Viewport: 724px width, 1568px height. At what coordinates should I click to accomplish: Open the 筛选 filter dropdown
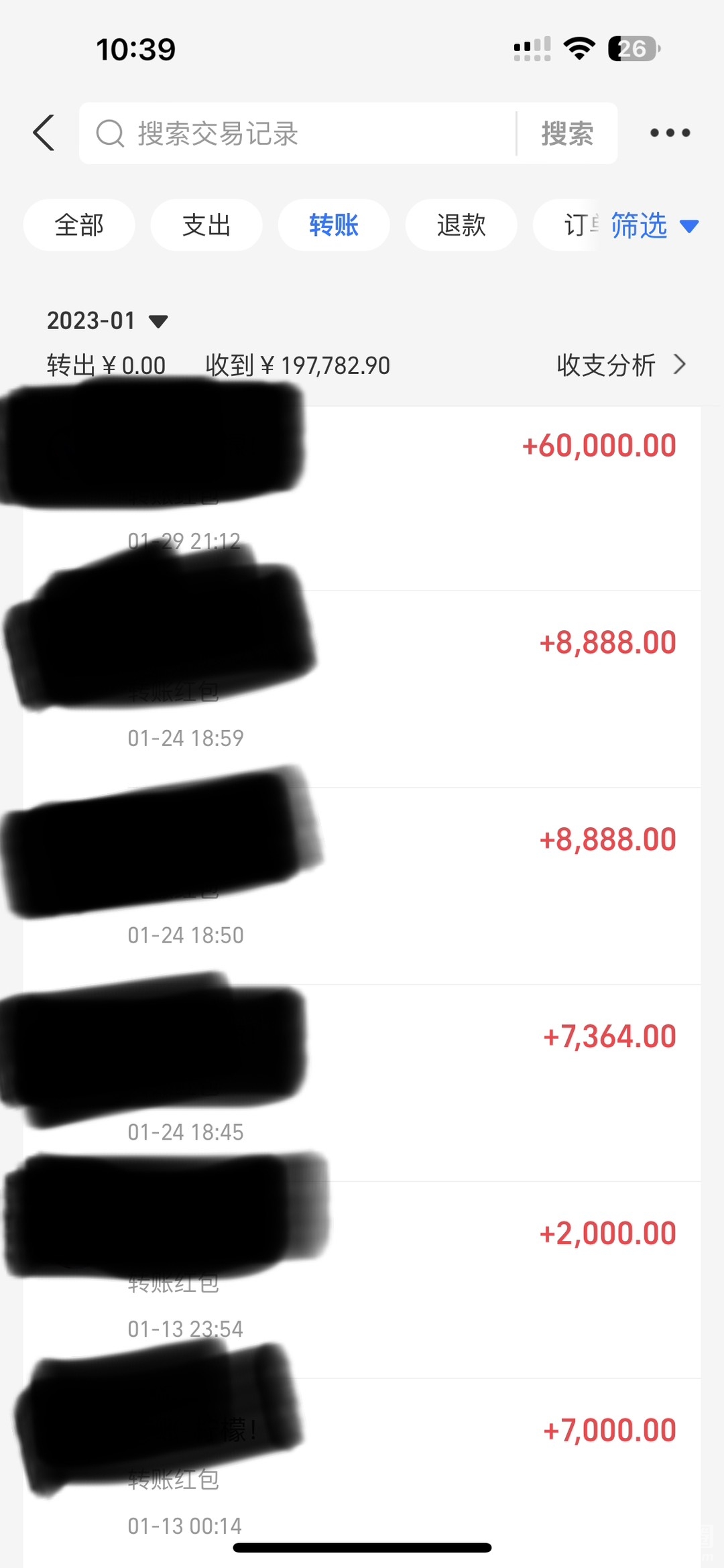653,225
